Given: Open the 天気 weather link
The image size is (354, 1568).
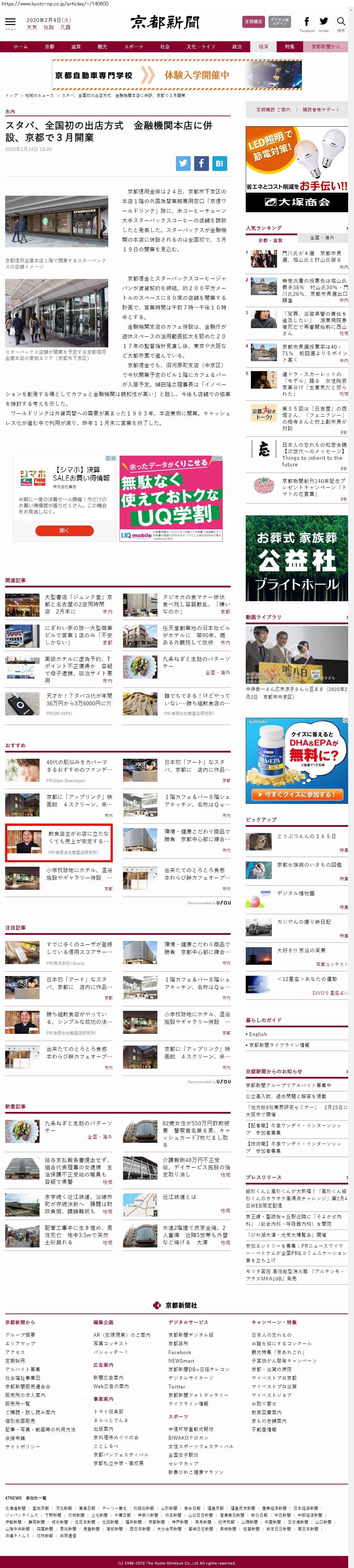Looking at the screenshot, I should click(x=32, y=28).
